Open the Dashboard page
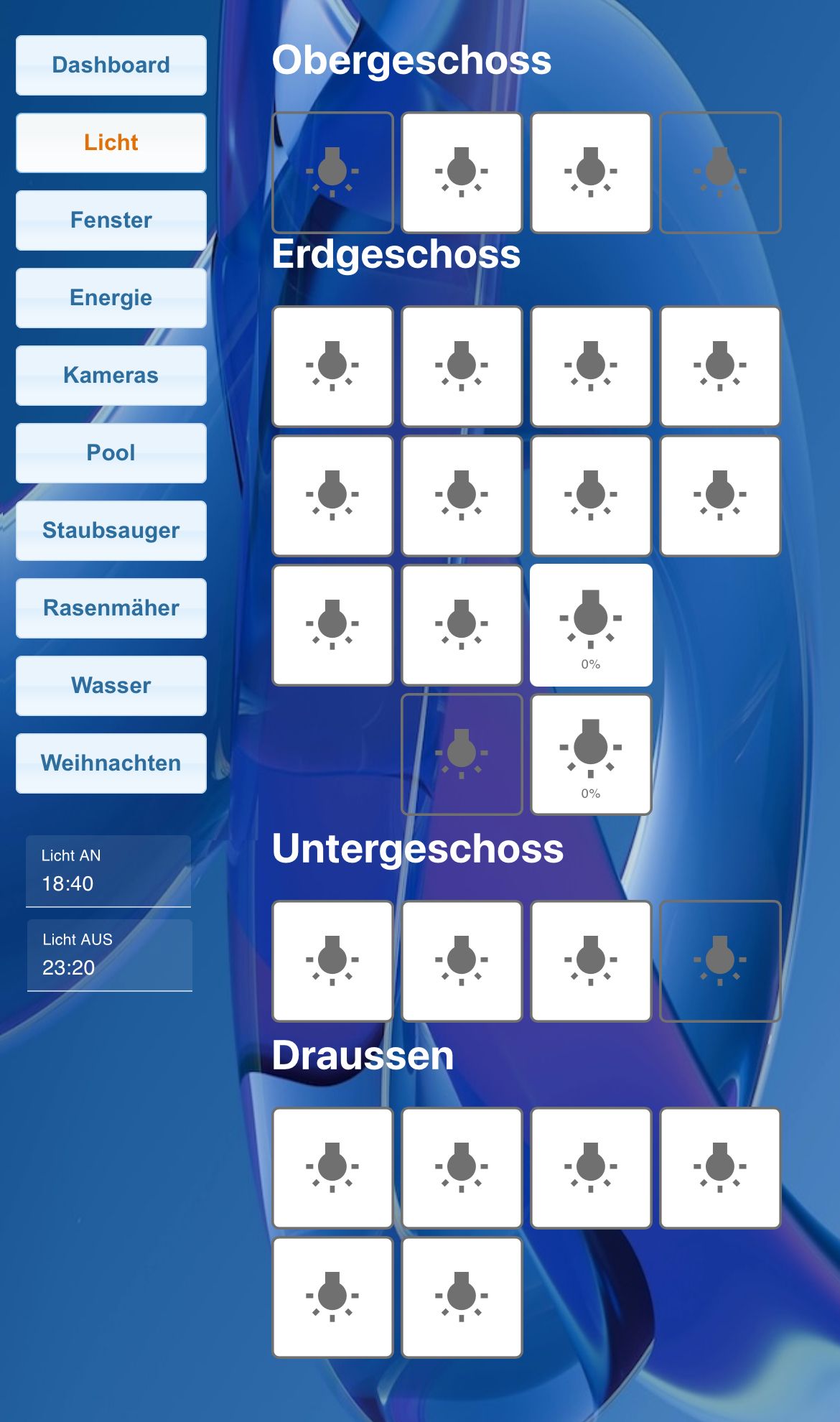 pyautogui.click(x=111, y=65)
